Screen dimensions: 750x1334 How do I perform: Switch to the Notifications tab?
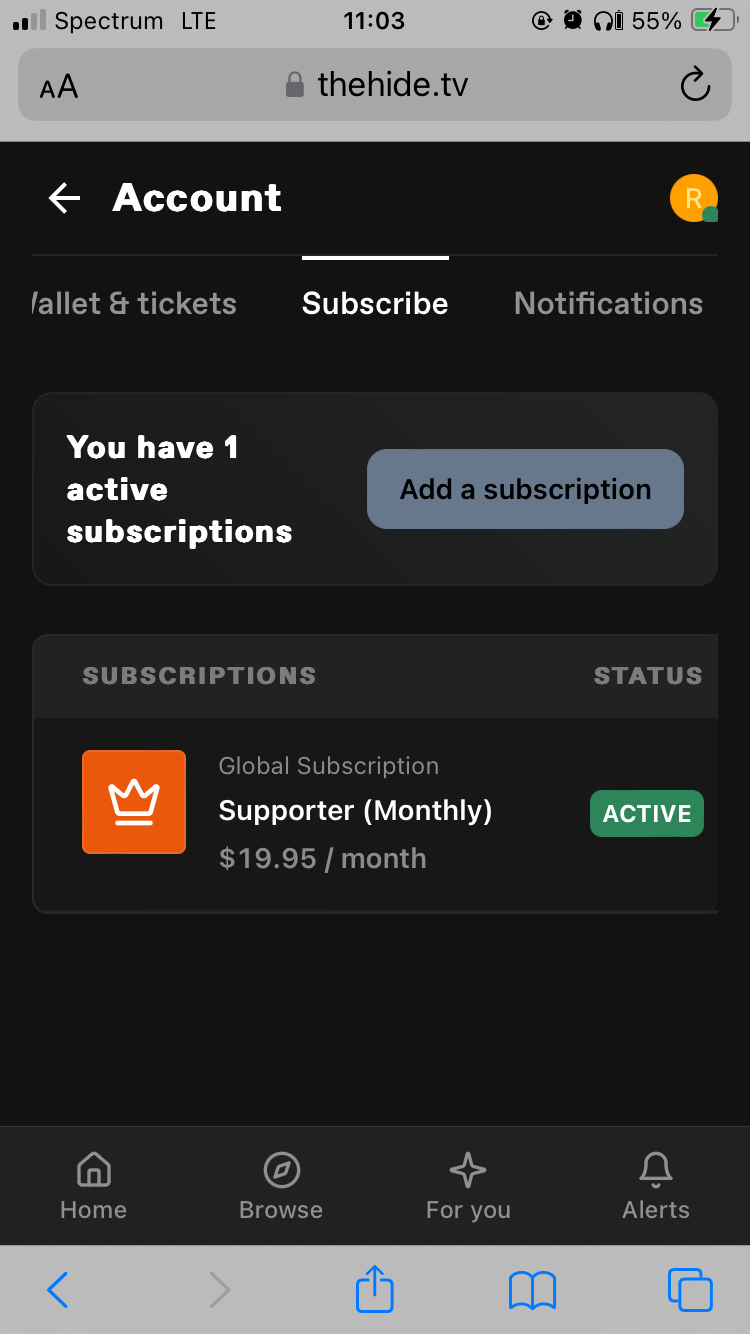point(608,303)
